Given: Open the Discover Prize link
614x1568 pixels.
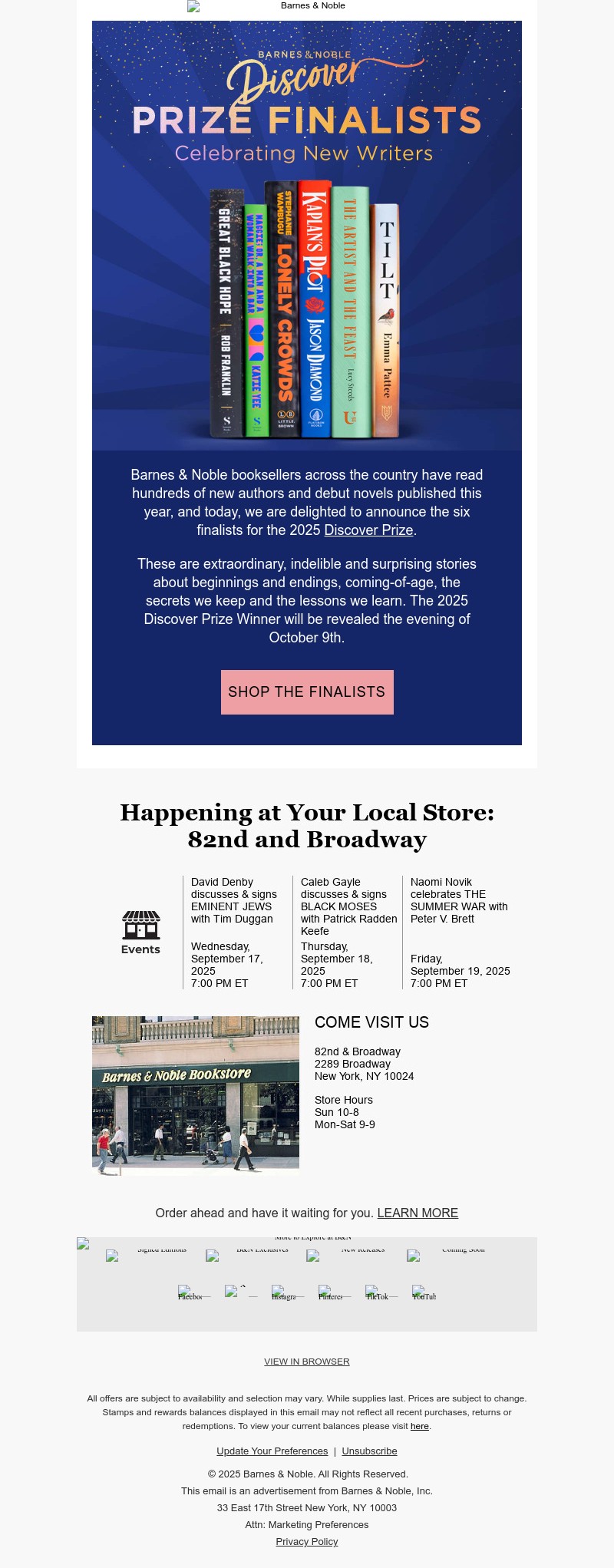Looking at the screenshot, I should [368, 530].
